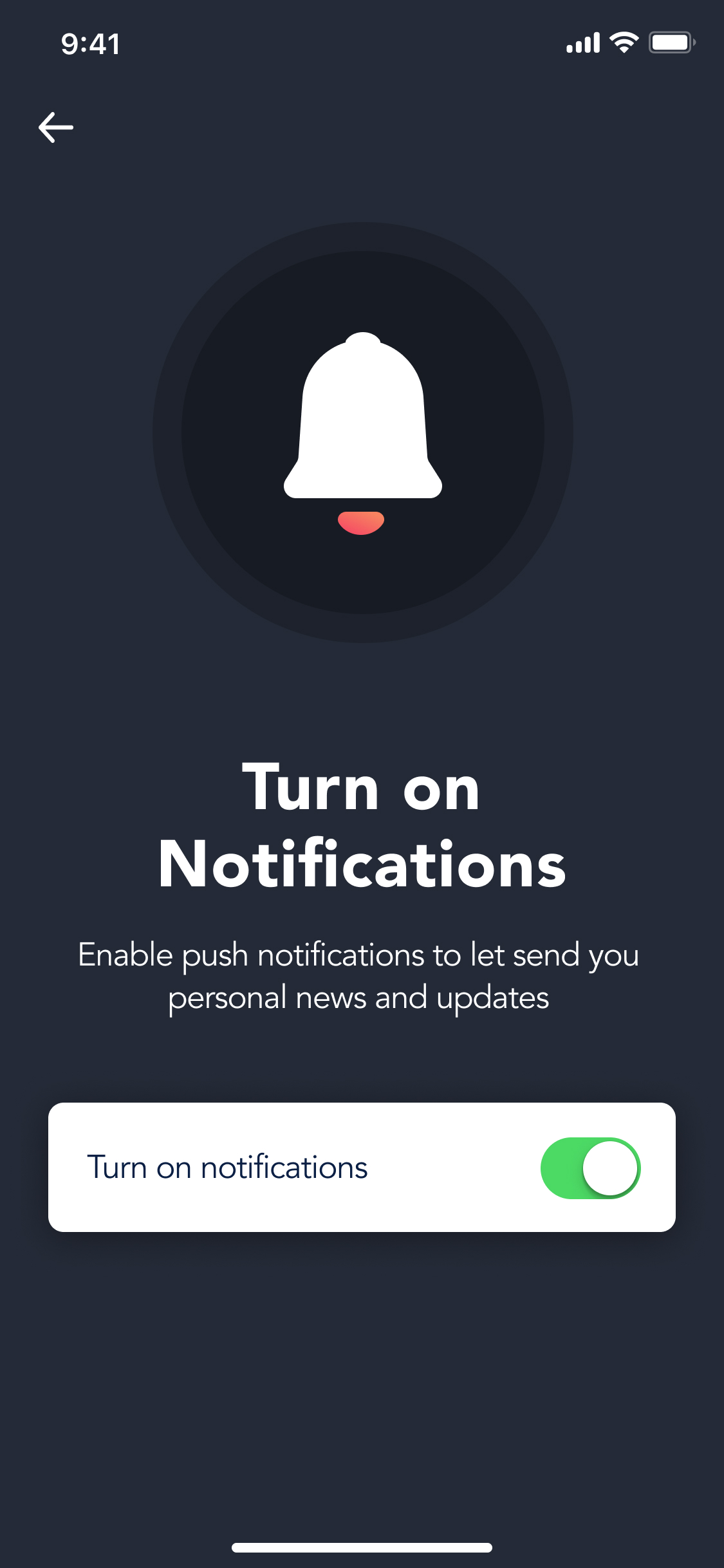This screenshot has height=1568, width=724.
Task: Click the 'Turn on notifications' label
Action: [228, 1167]
